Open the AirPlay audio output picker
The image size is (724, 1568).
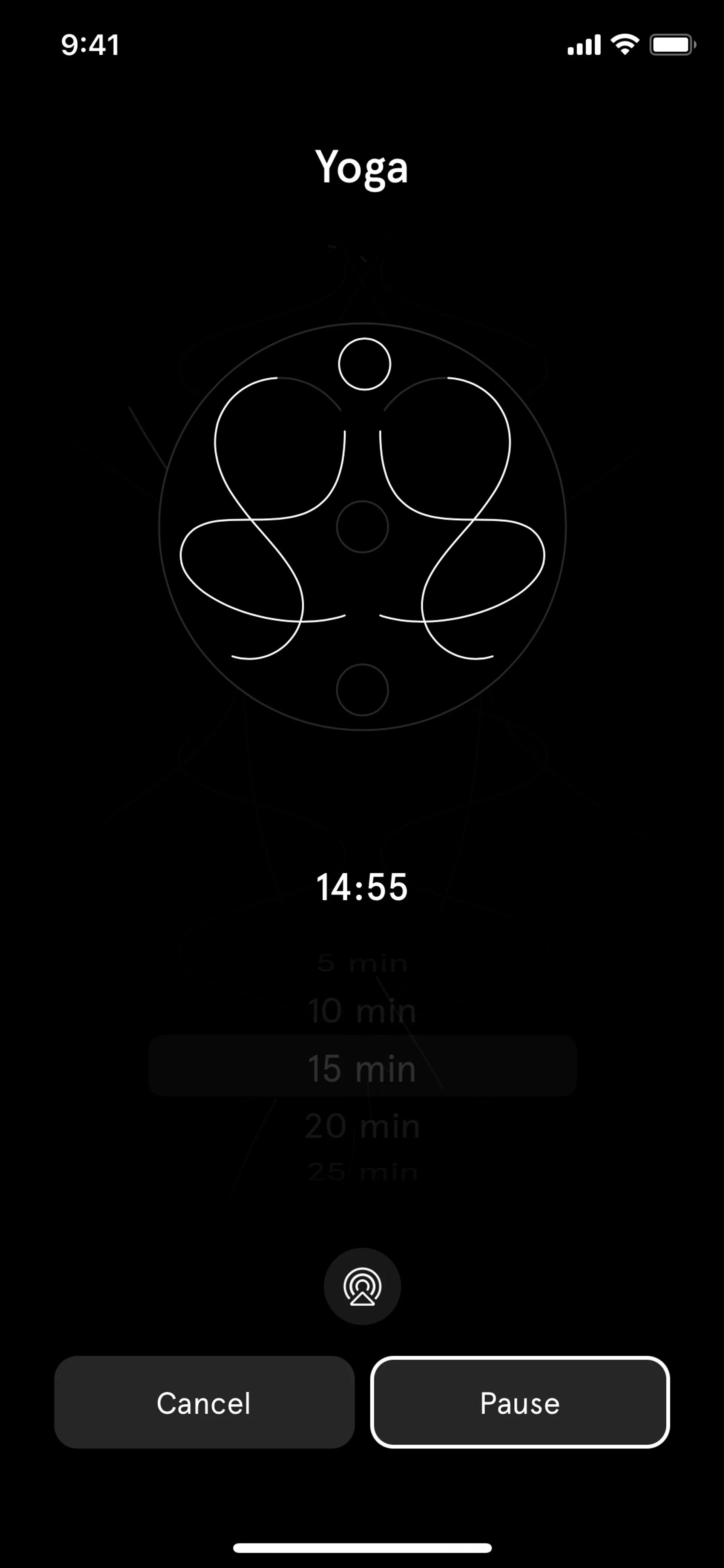pos(362,1286)
